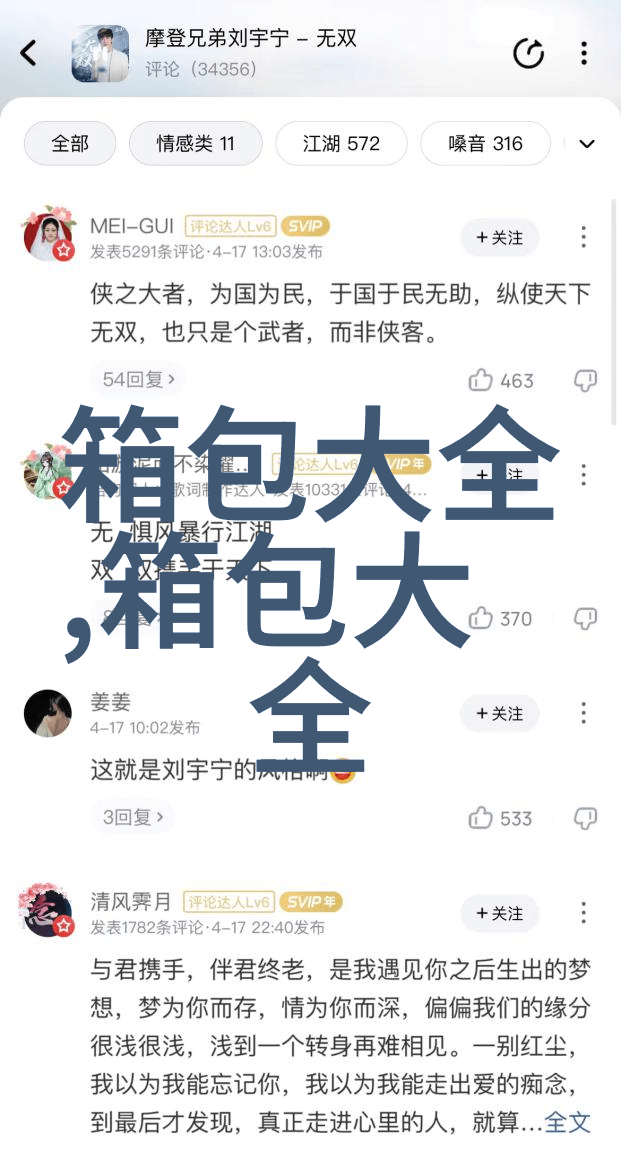Follow user MEI-GUI
This screenshot has width=621, height=1151.
499,237
